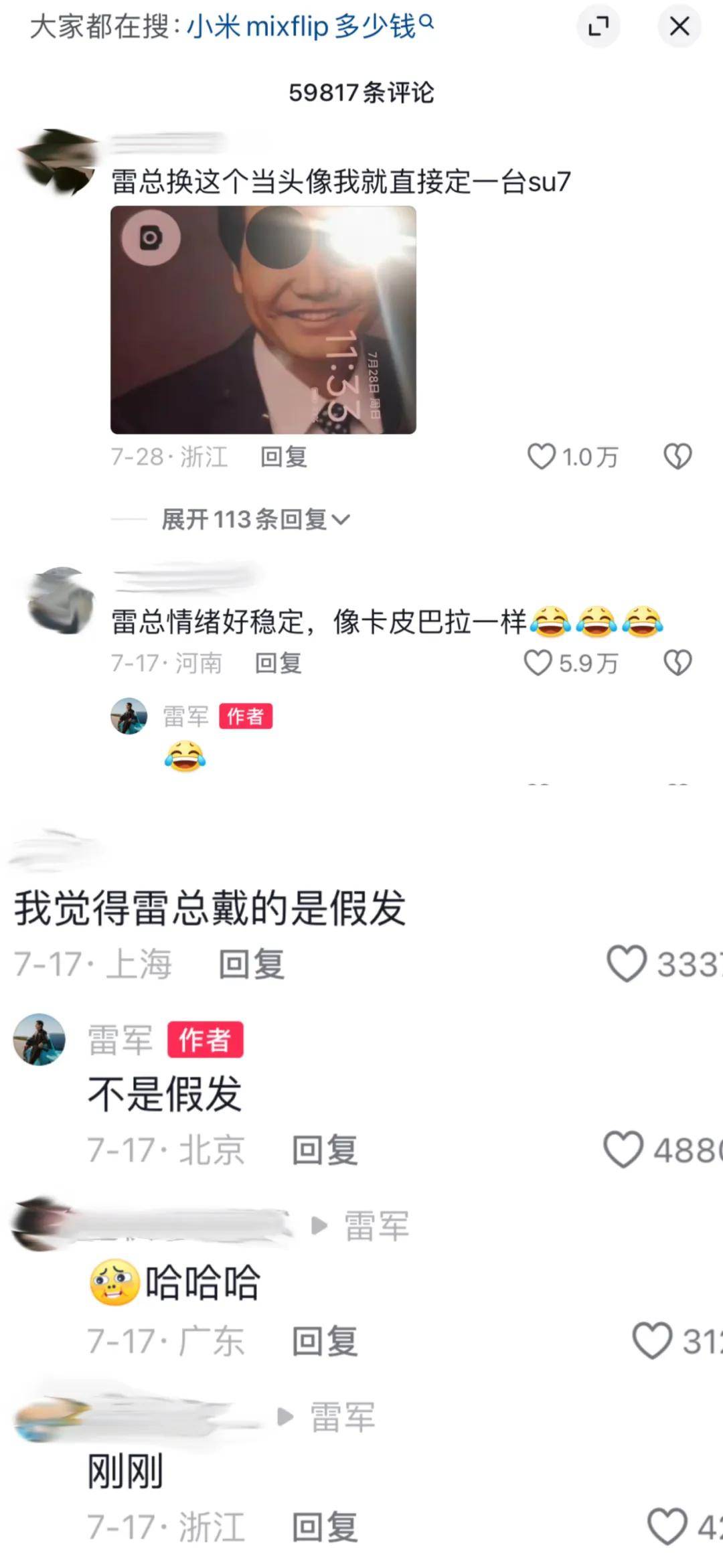
Task: Dislike the 卡皮巴拉 comment
Action: click(x=677, y=663)
